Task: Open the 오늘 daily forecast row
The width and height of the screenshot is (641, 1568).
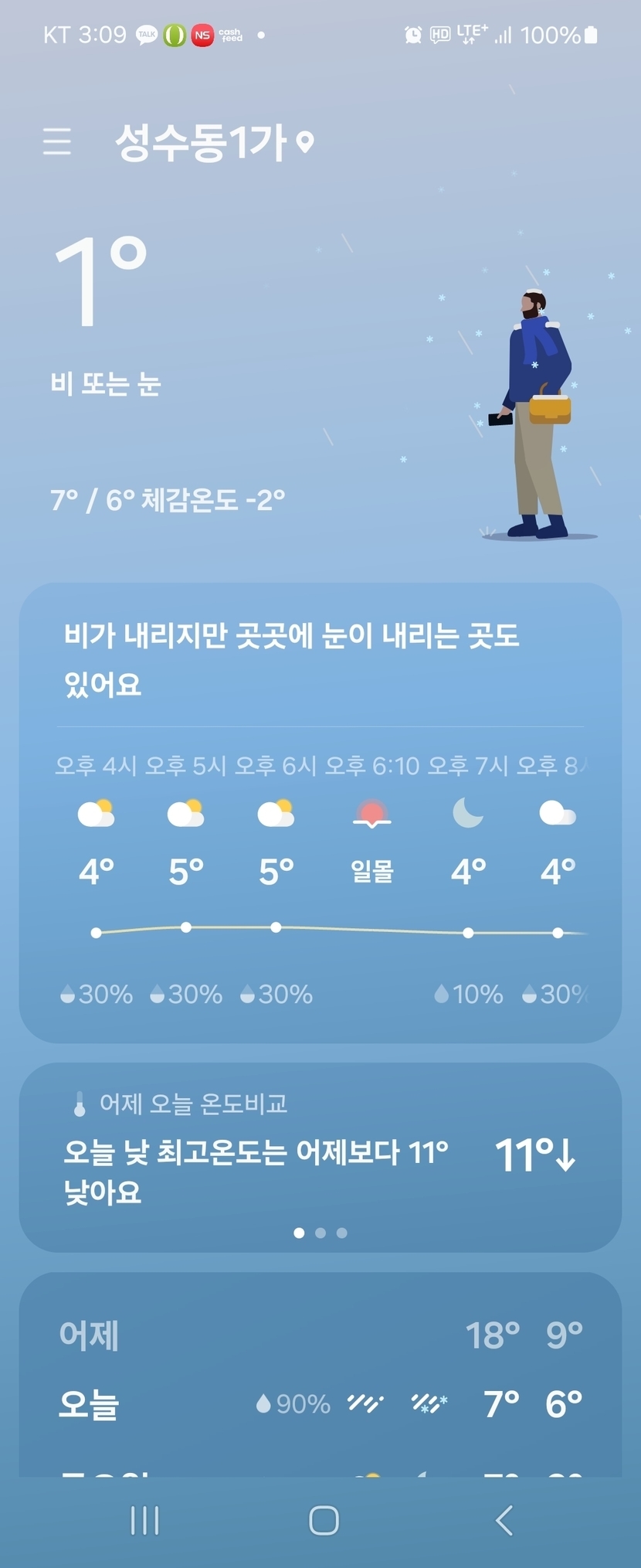Action: point(320,1403)
